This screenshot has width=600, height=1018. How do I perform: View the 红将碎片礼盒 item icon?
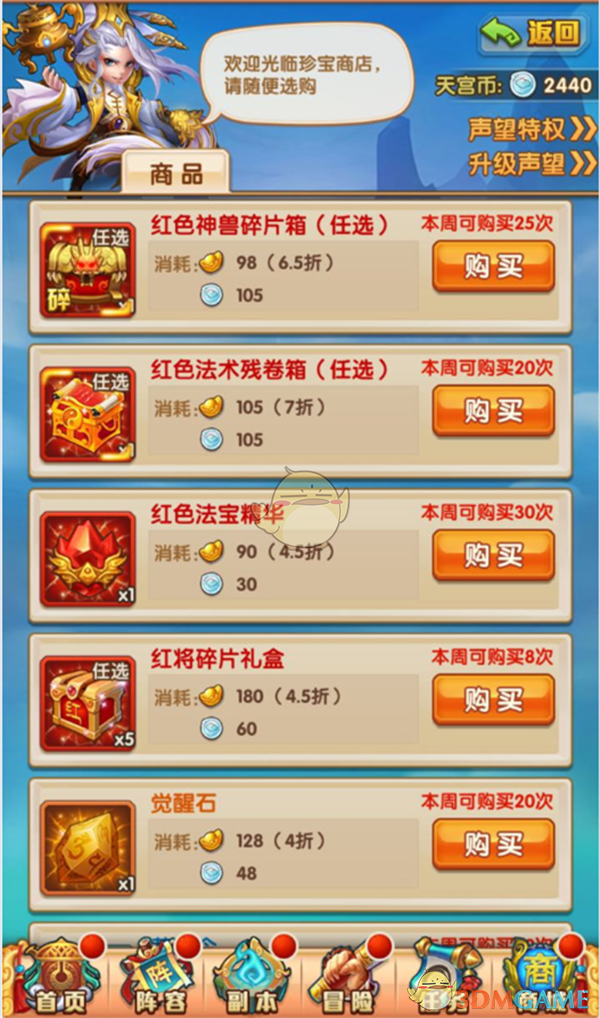[x=88, y=702]
